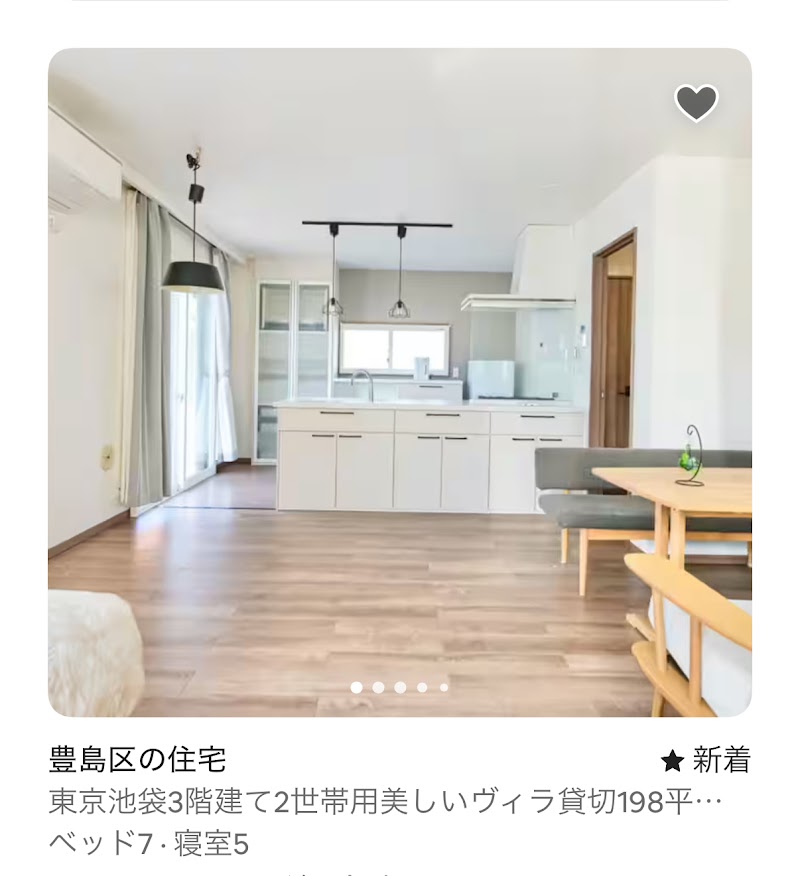Image resolution: width=800 pixels, height=876 pixels.
Task: Save the 豊島区の住宅 listing with the heart
Action: coord(696,103)
